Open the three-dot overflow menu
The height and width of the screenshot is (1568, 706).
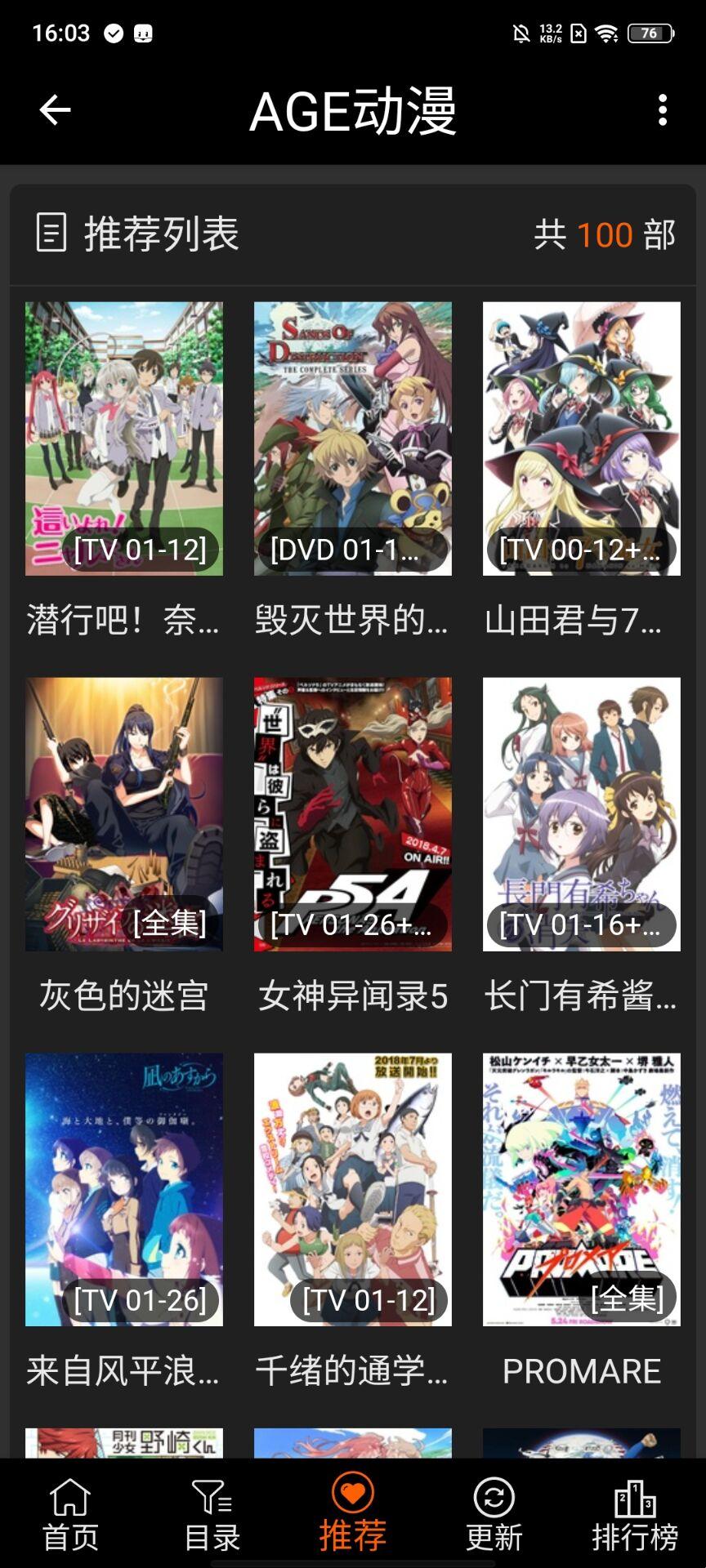(663, 110)
